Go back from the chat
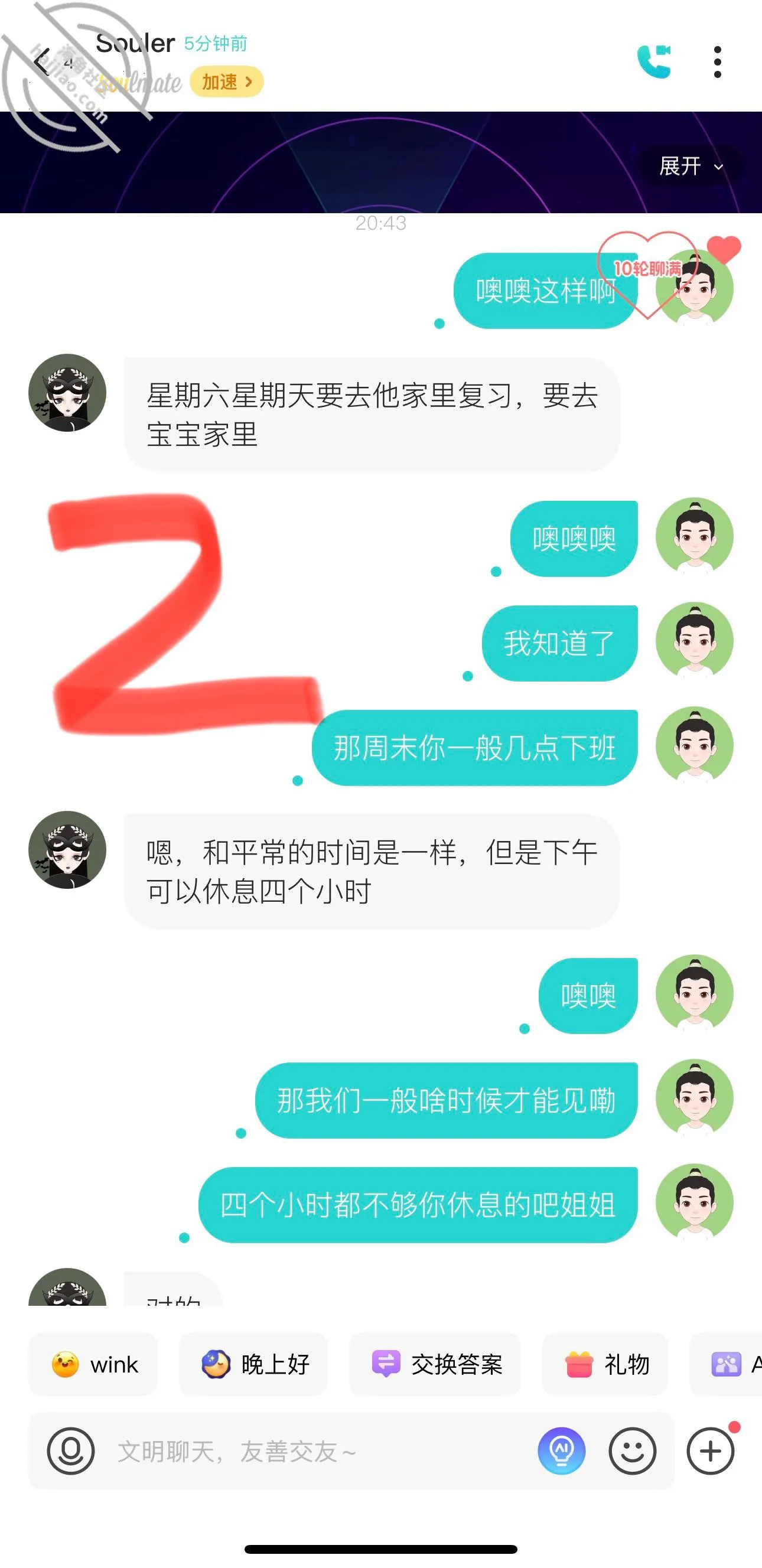The image size is (762, 1568). coord(41,61)
